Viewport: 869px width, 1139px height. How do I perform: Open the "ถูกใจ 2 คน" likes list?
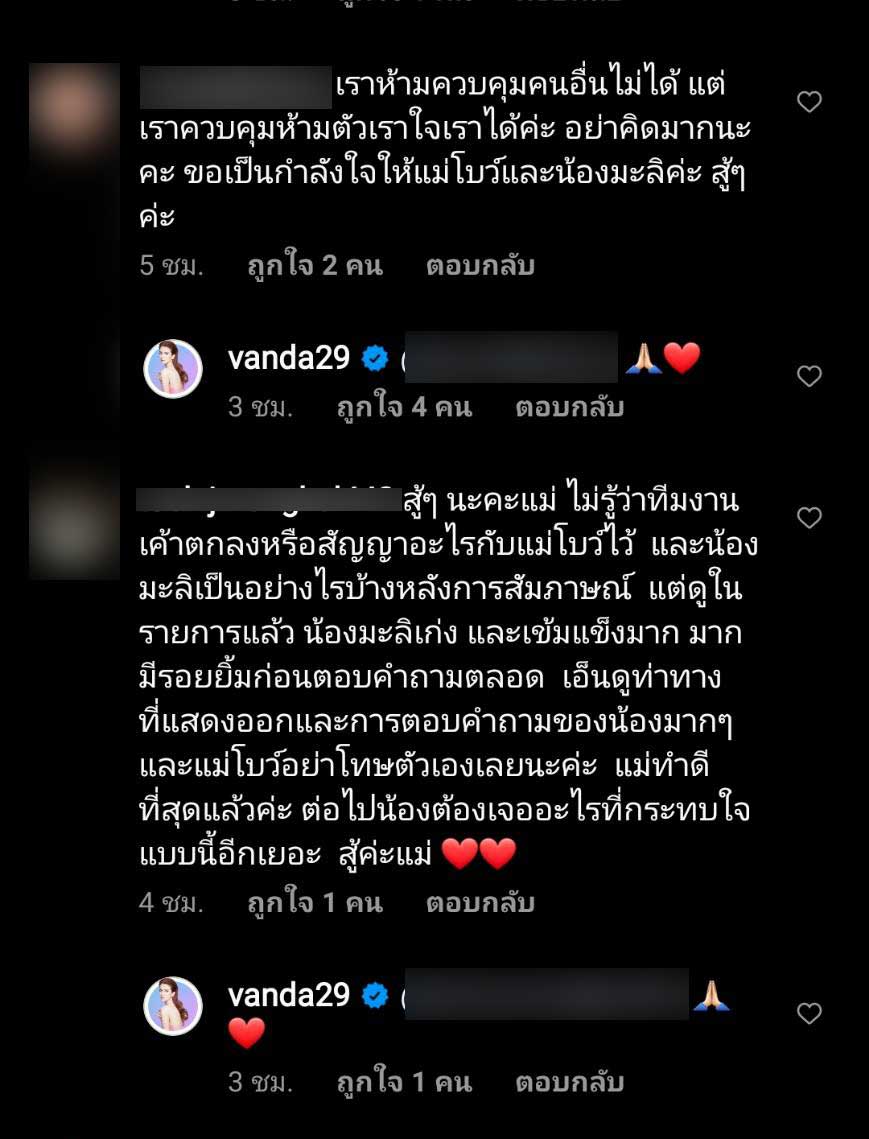(x=315, y=266)
